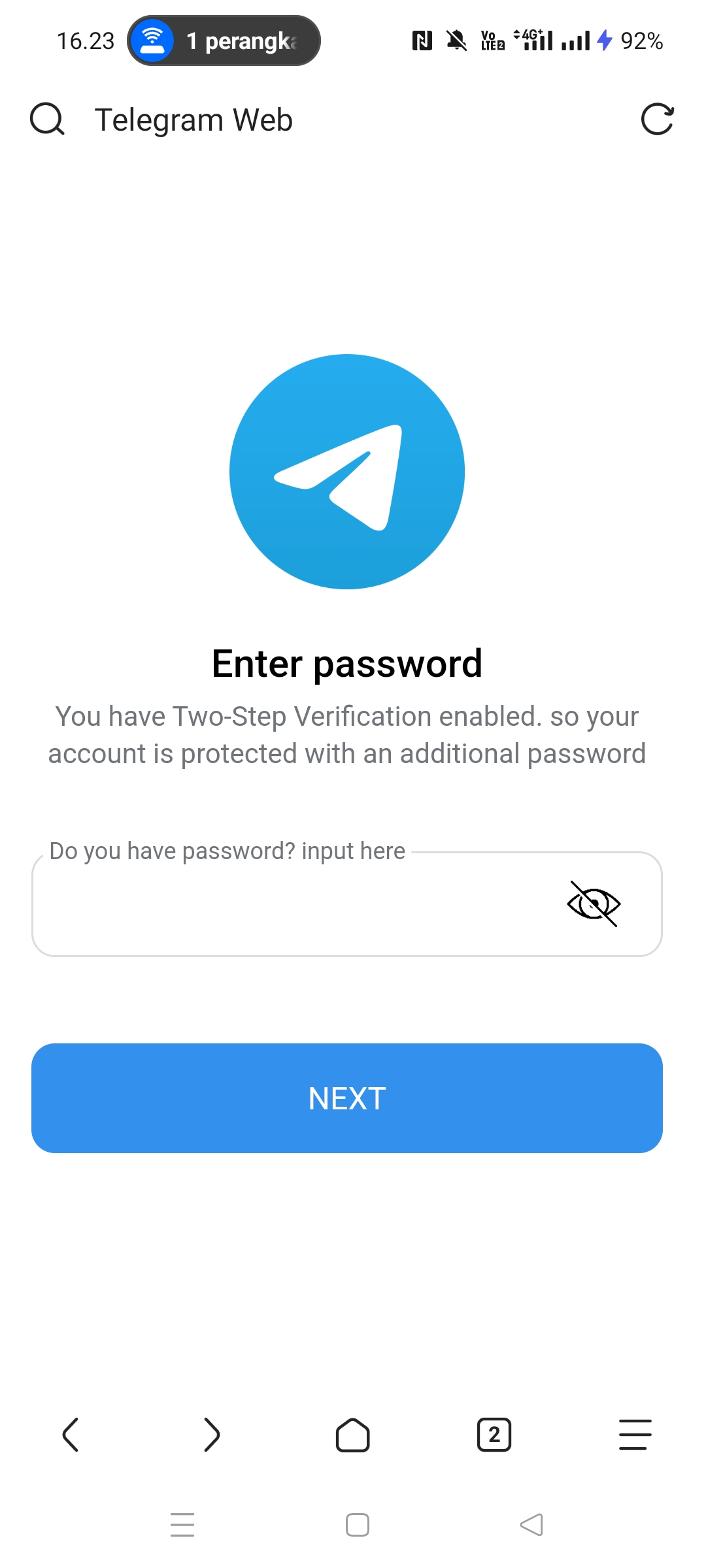Image resolution: width=706 pixels, height=1568 pixels.
Task: Tap the silent mode bell icon
Action: point(456,40)
